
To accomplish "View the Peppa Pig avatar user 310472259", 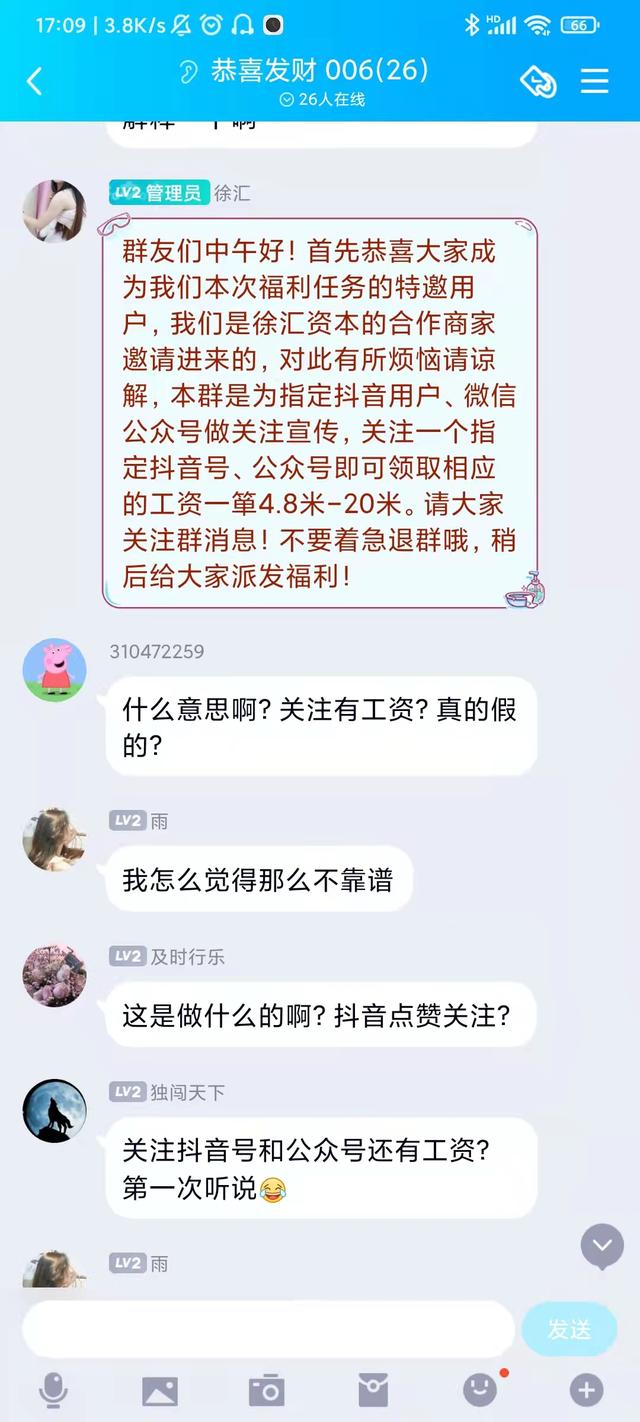I will pos(54,669).
